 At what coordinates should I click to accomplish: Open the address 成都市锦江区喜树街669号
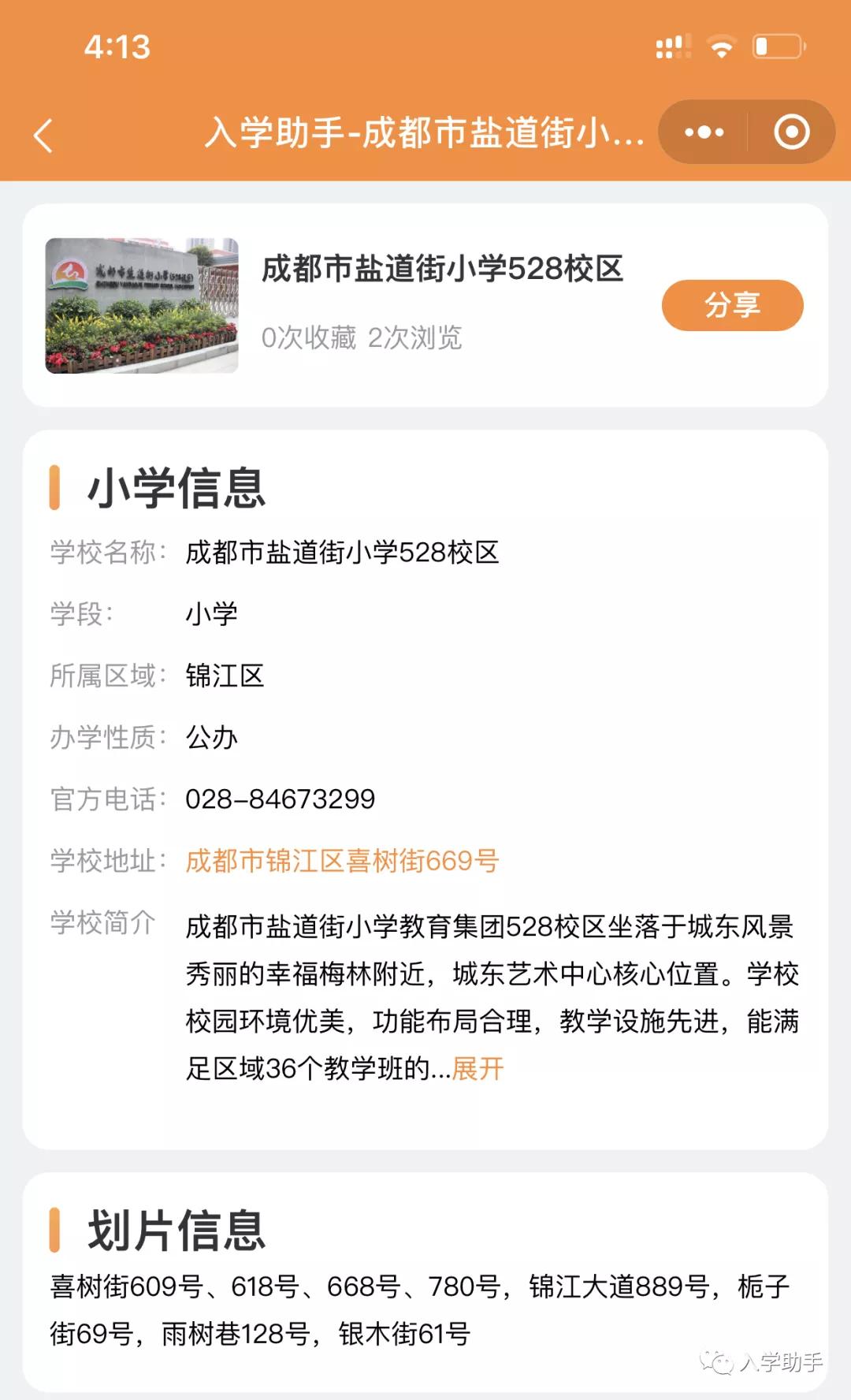coord(341,862)
